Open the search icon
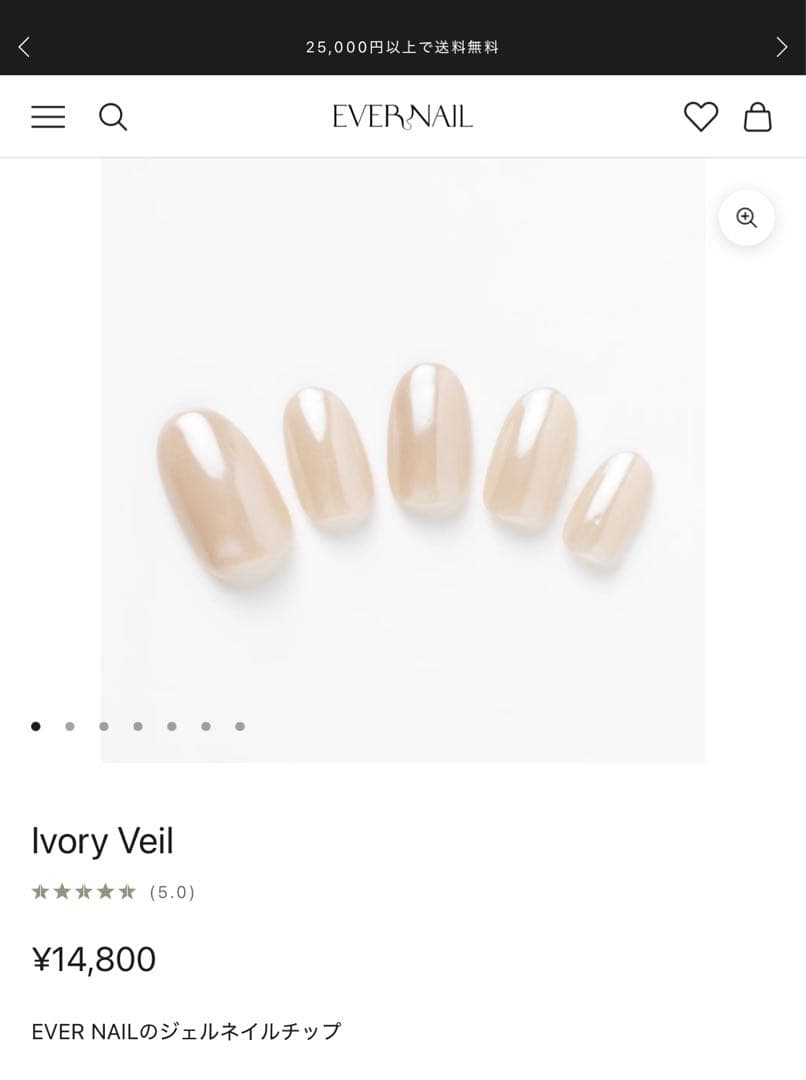Viewport: 806px width, 1080px height. (113, 117)
